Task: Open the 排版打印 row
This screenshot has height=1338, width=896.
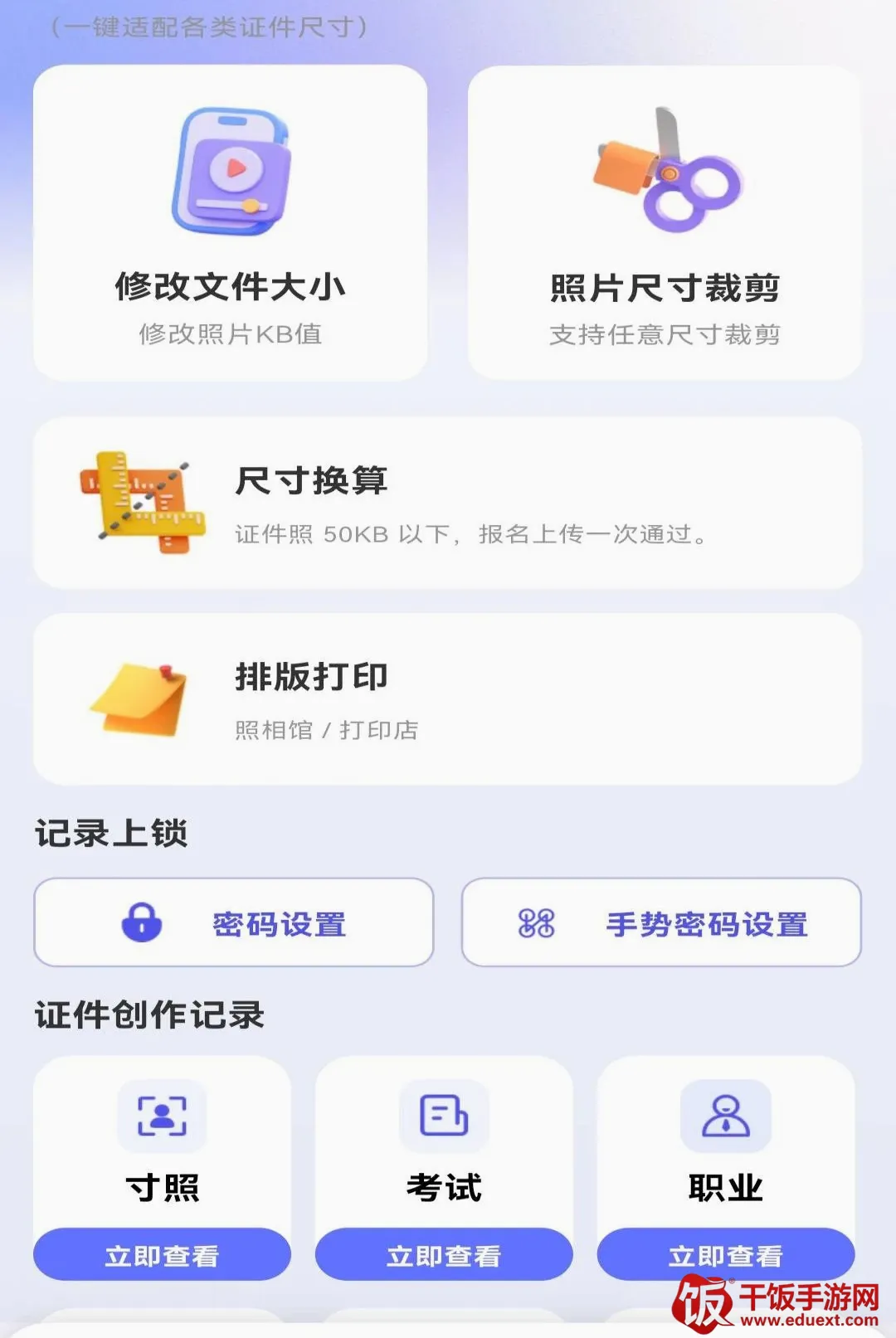Action: [448, 699]
